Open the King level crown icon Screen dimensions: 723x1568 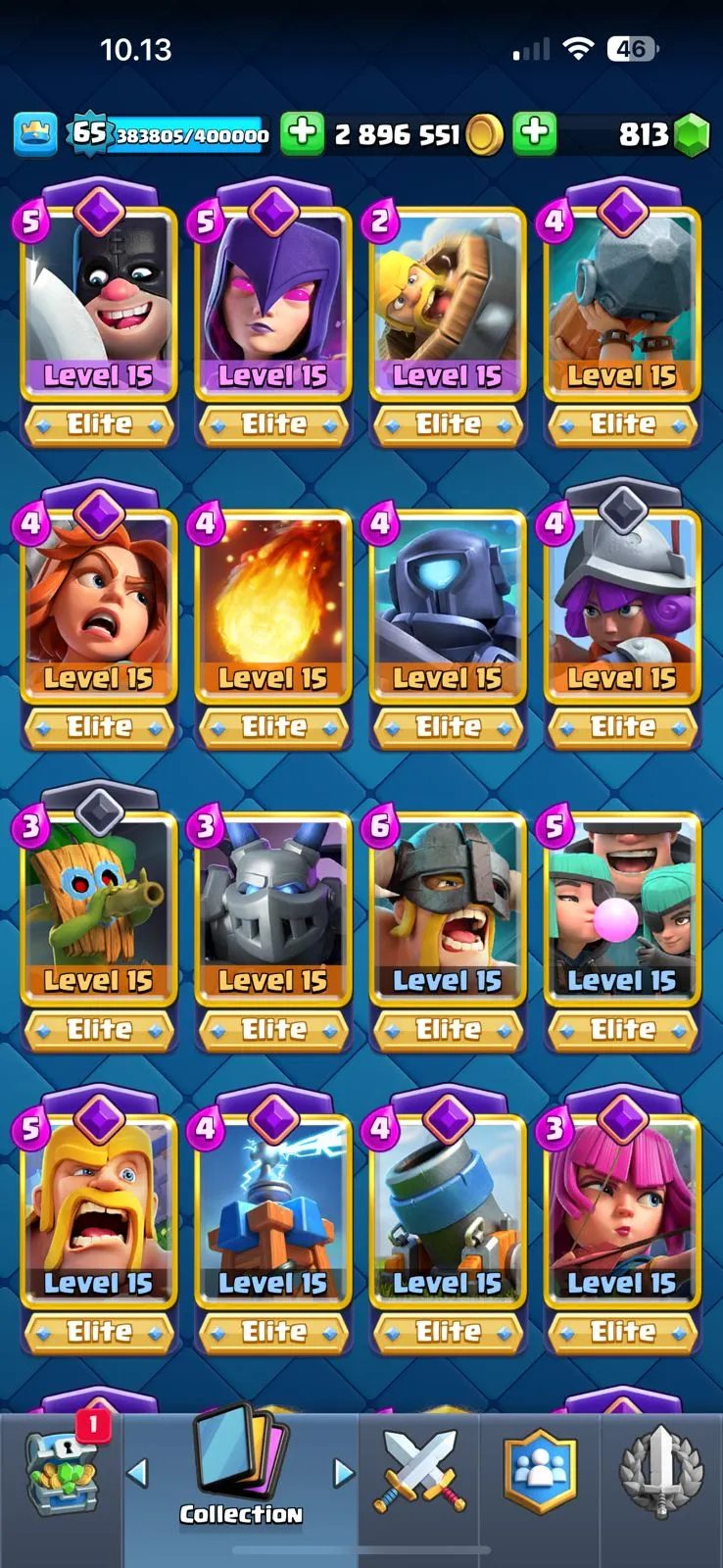click(35, 134)
